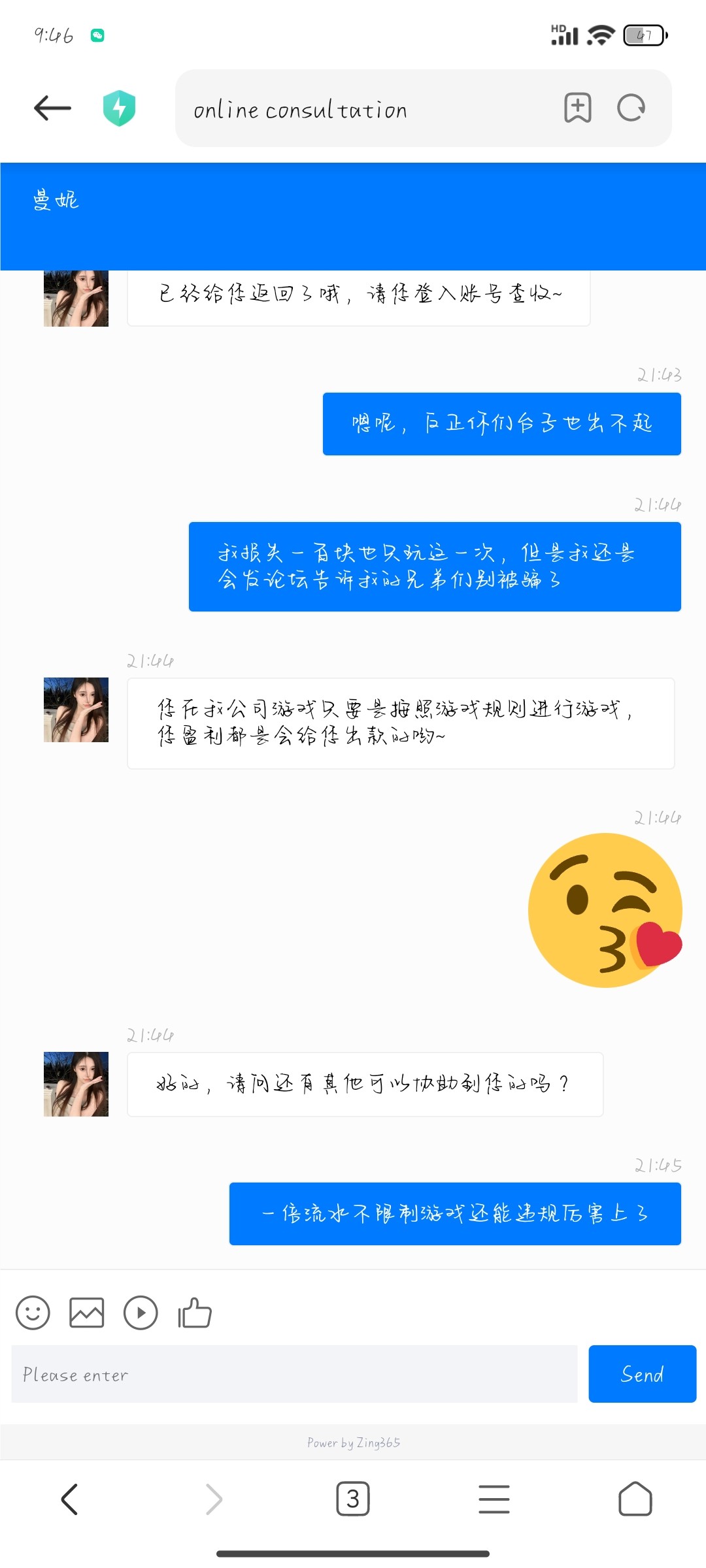Viewport: 706px width, 1568px height.
Task: Attach an image to the chat
Action: pos(86,1313)
